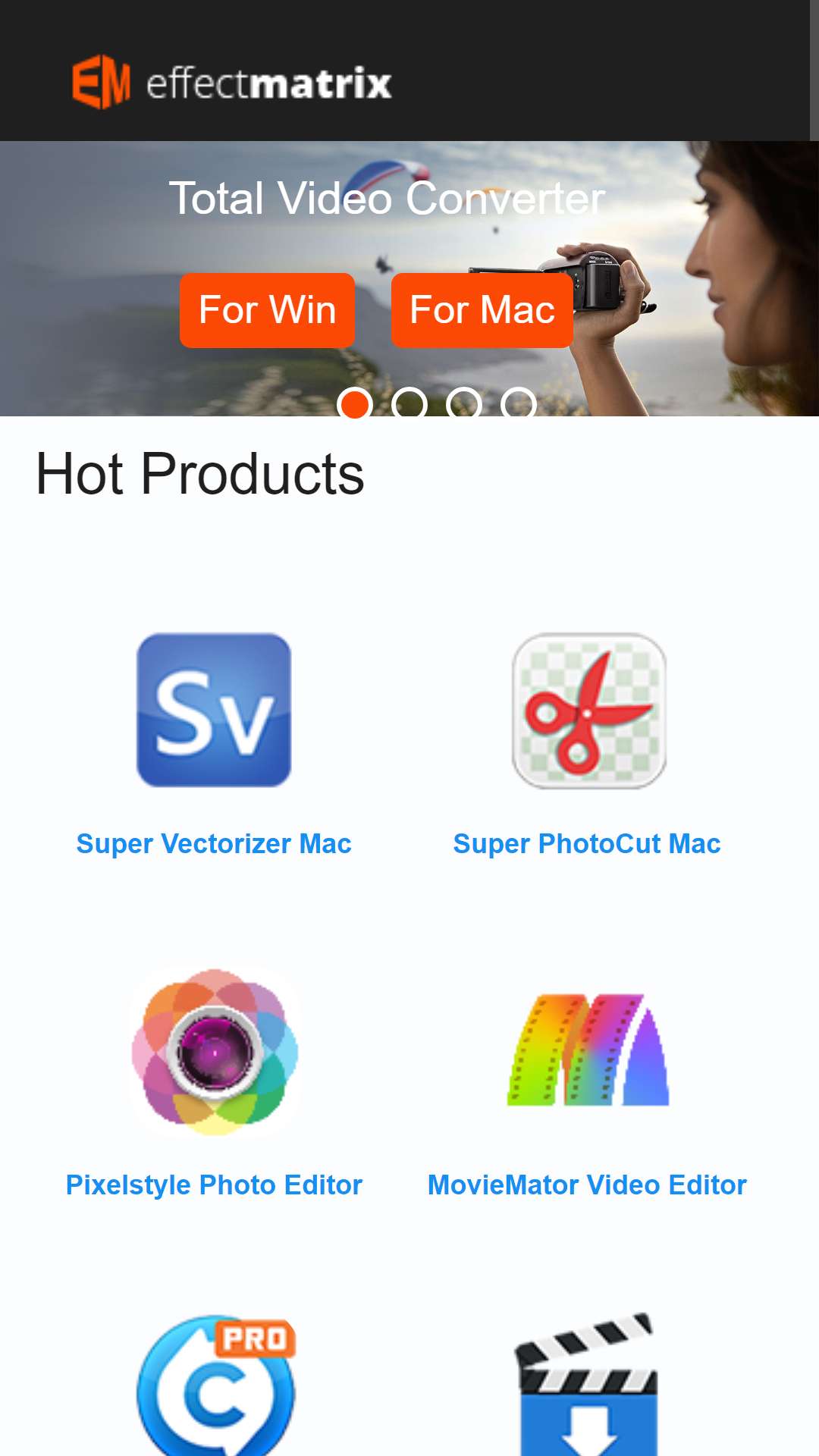
Task: Go to the fourth carousel slide dot
Action: pos(519,404)
